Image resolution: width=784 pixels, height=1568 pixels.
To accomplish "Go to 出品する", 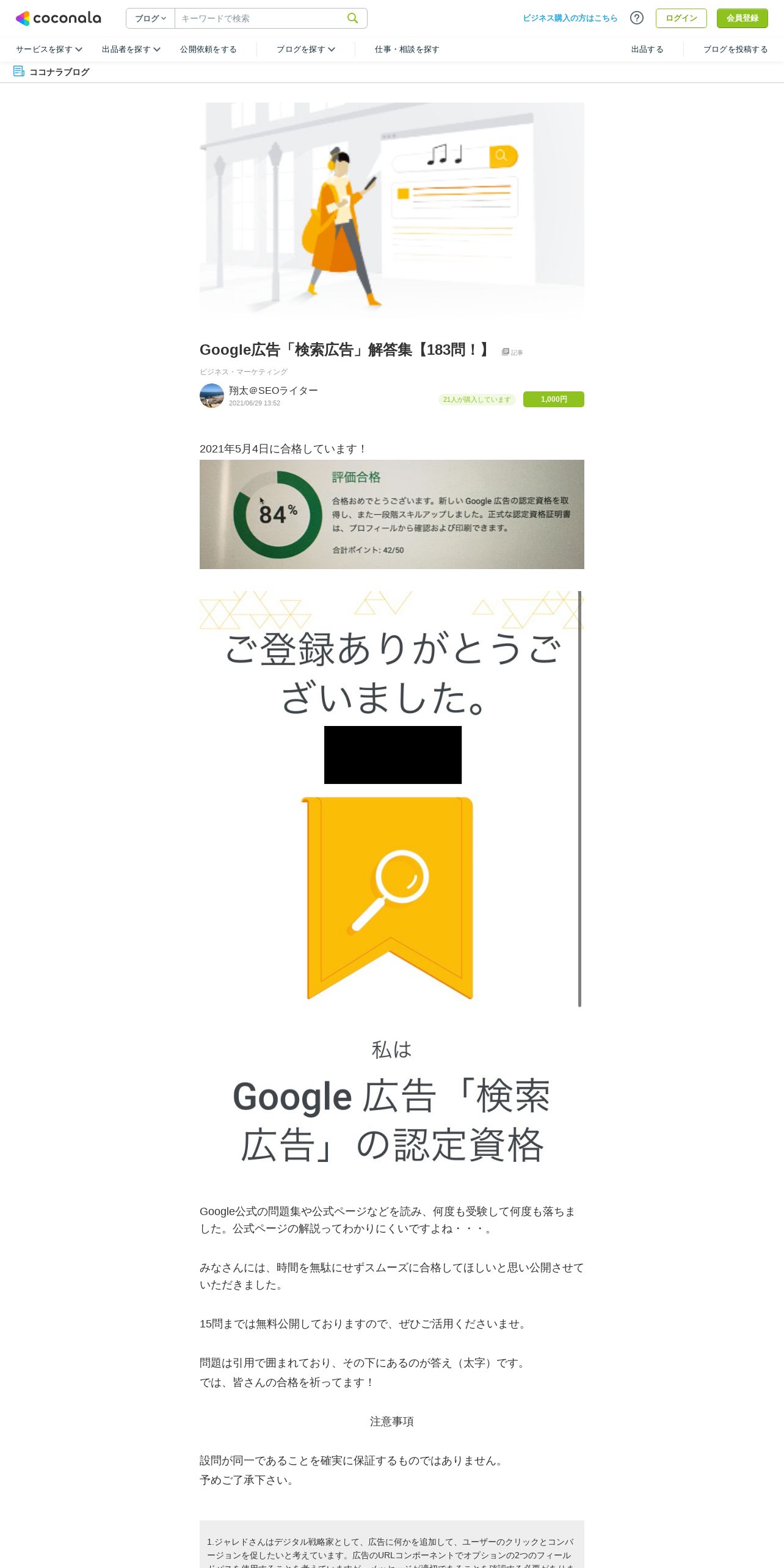I will [x=647, y=49].
